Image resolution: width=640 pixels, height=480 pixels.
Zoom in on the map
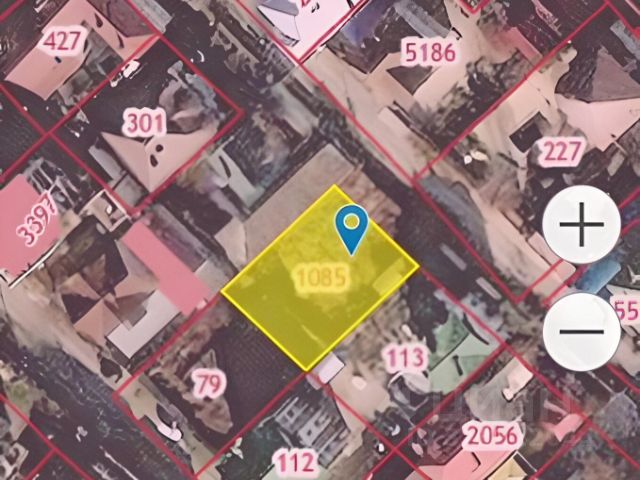[581, 226]
